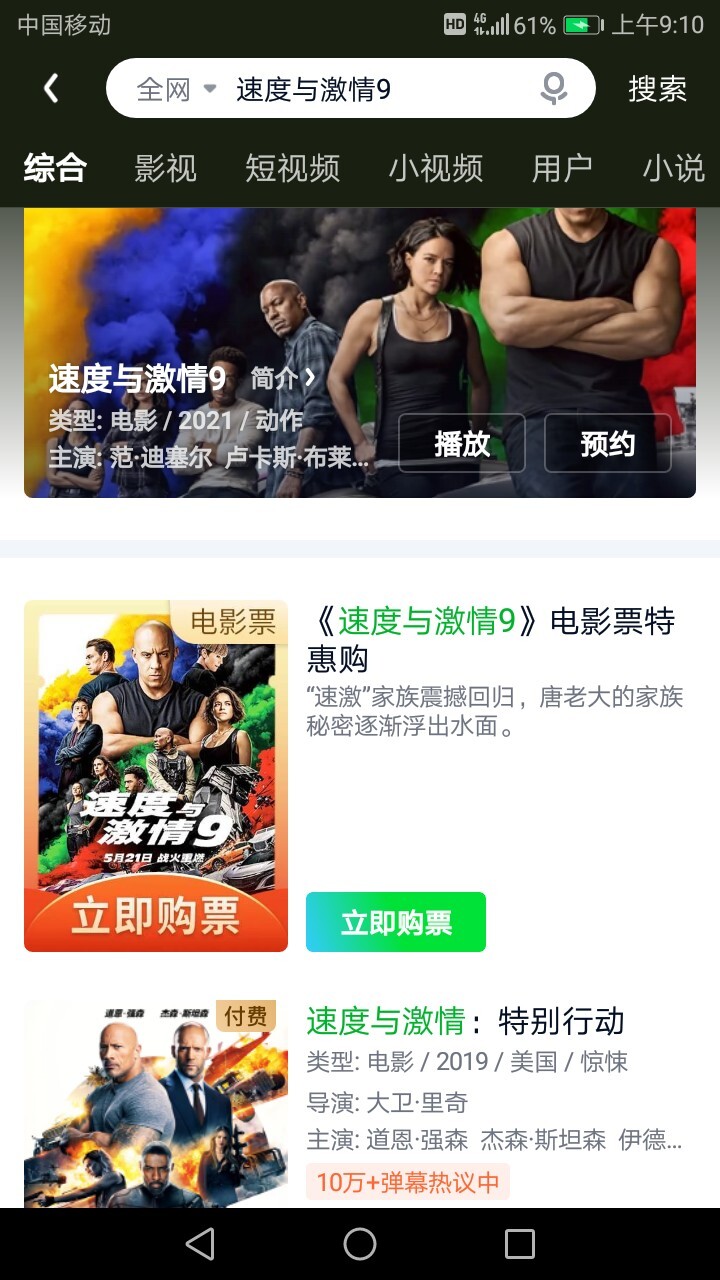Tap the 播放 button on the banner
Screen dimensions: 720x1280
pyautogui.click(x=462, y=443)
